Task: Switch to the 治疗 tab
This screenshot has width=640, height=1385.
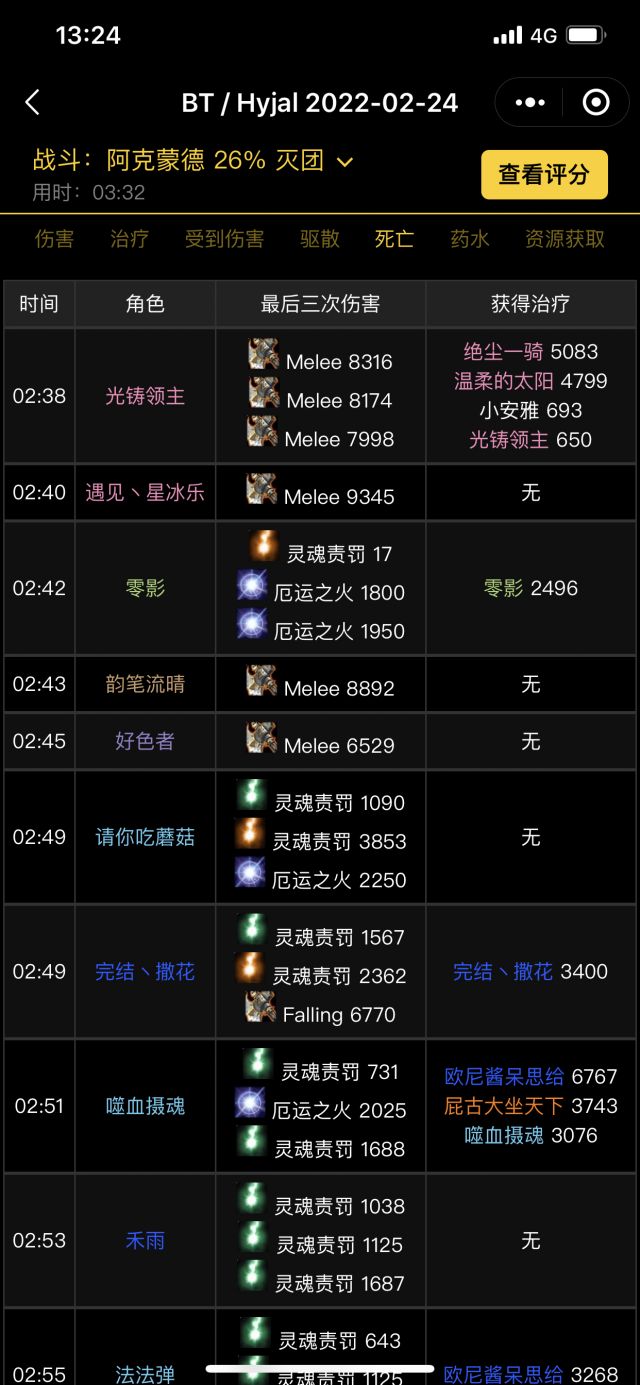Action: click(x=129, y=239)
